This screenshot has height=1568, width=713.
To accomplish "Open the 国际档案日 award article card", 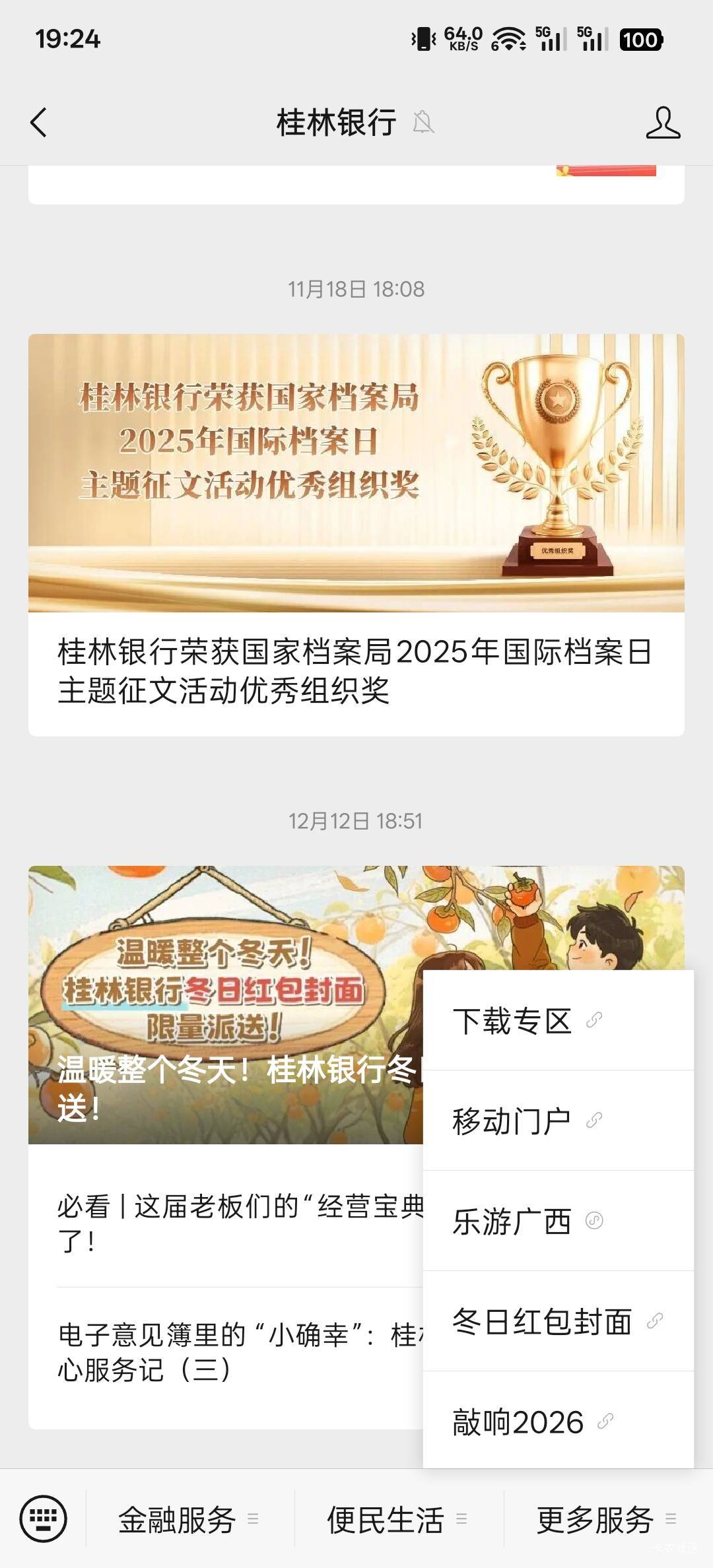I will pos(356,535).
